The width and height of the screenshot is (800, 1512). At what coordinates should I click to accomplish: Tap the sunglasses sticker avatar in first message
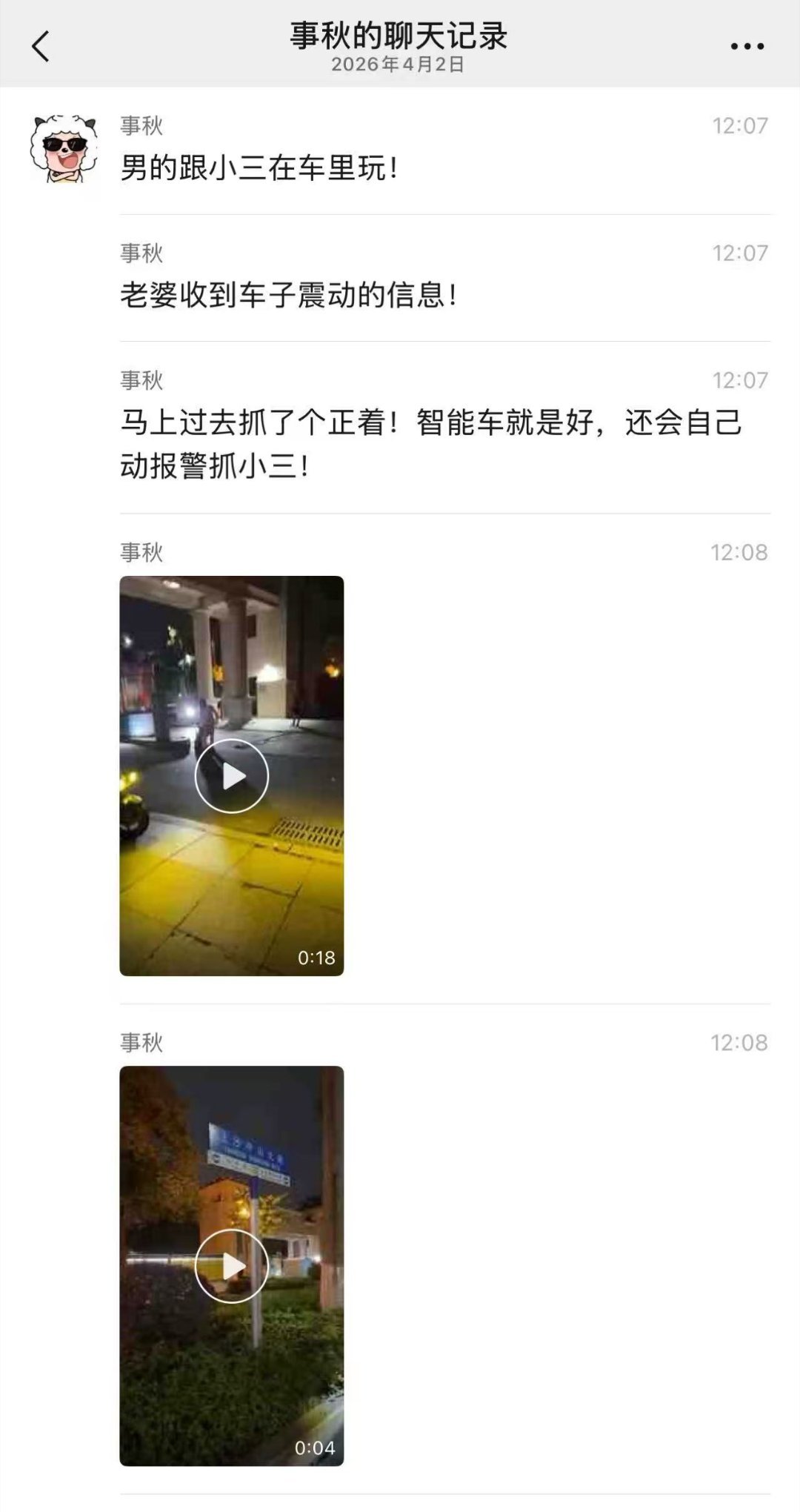click(65, 148)
